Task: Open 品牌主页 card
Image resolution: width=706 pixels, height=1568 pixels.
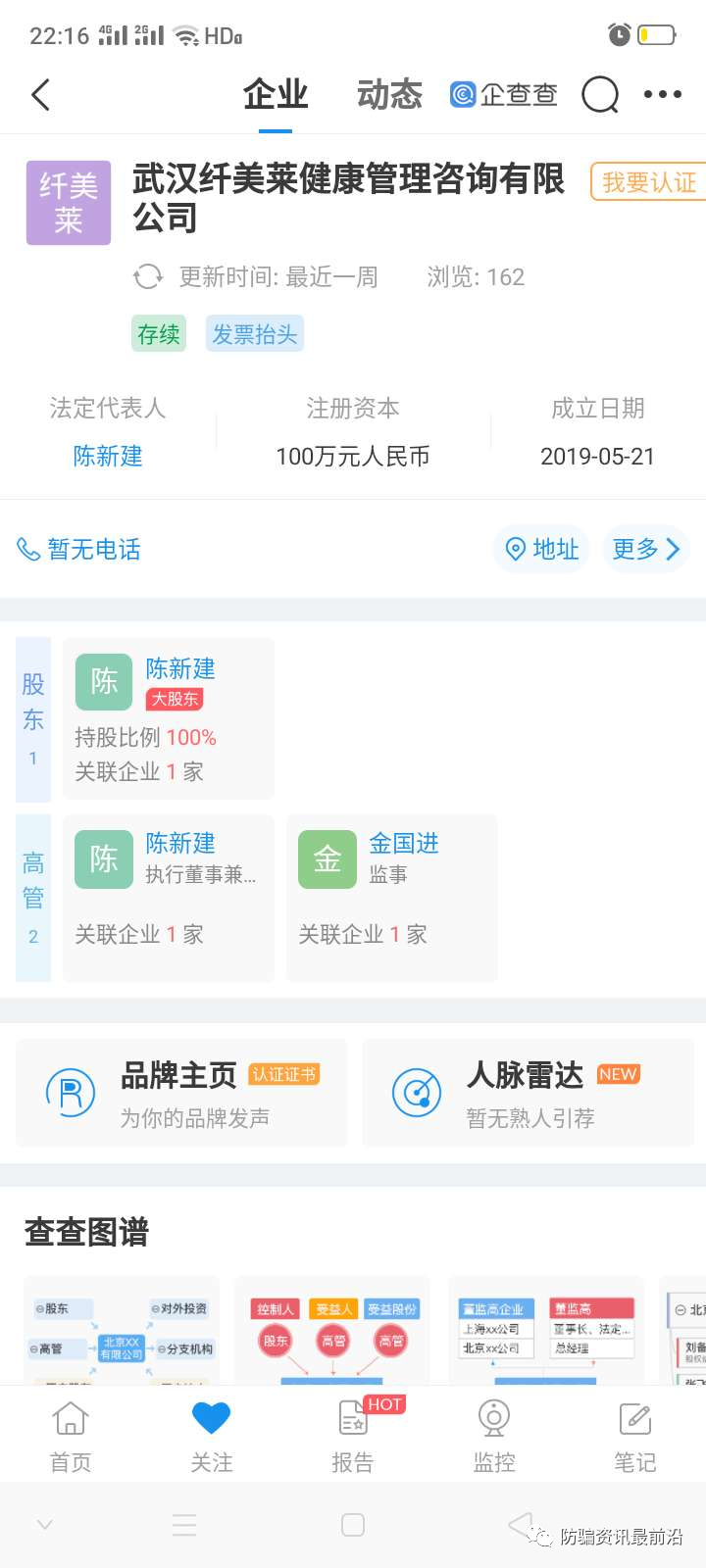Action: (182, 1093)
